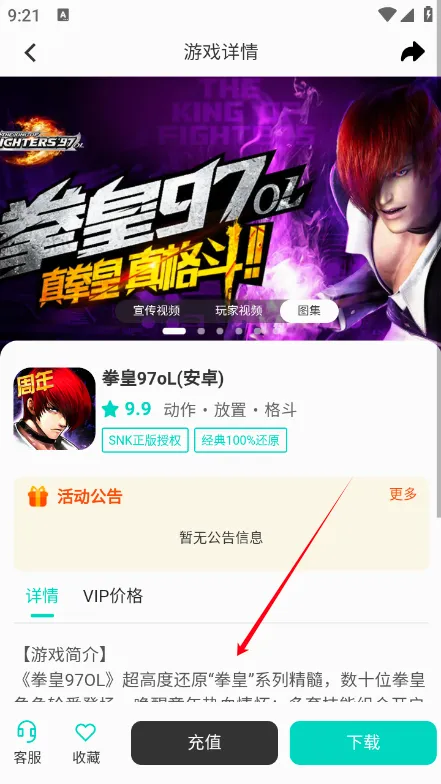Screen dimensions: 441x784
Task: Go back from the 游戏详情 page
Action: pos(30,52)
